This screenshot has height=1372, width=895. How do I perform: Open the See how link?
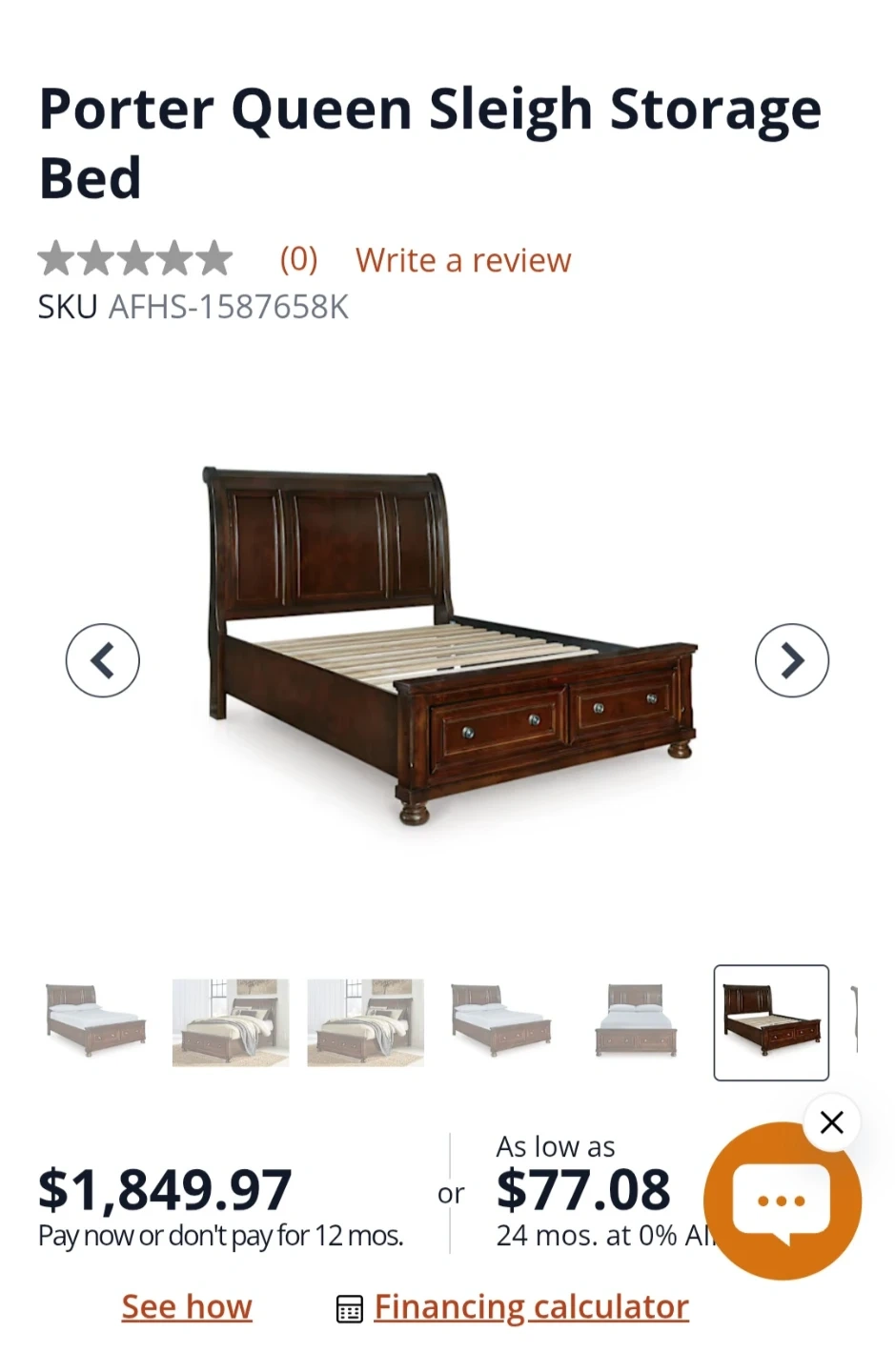[x=187, y=1306]
